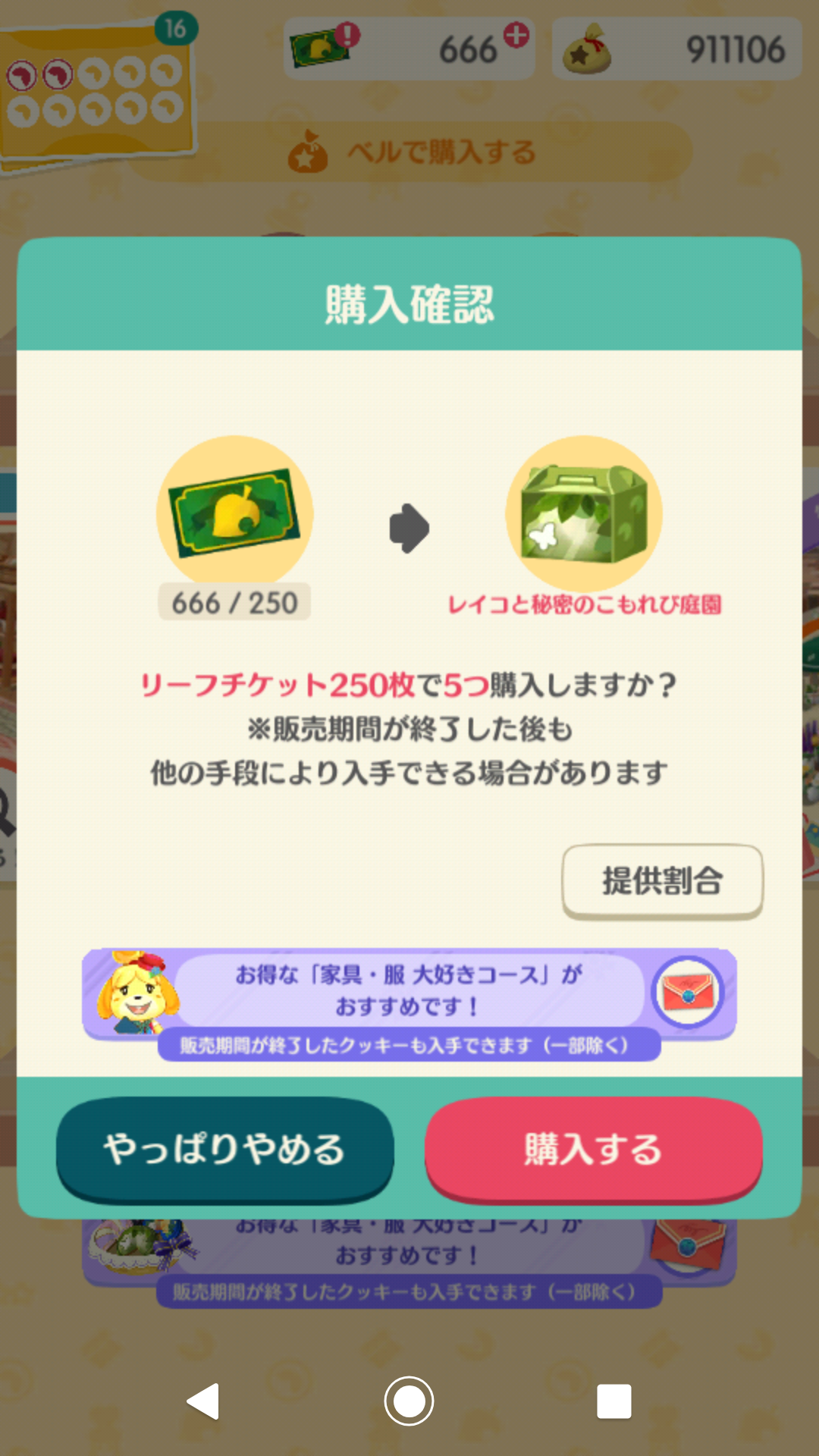Confirm purchase with 購入する button
The width and height of the screenshot is (819, 1456).
[x=593, y=1148]
